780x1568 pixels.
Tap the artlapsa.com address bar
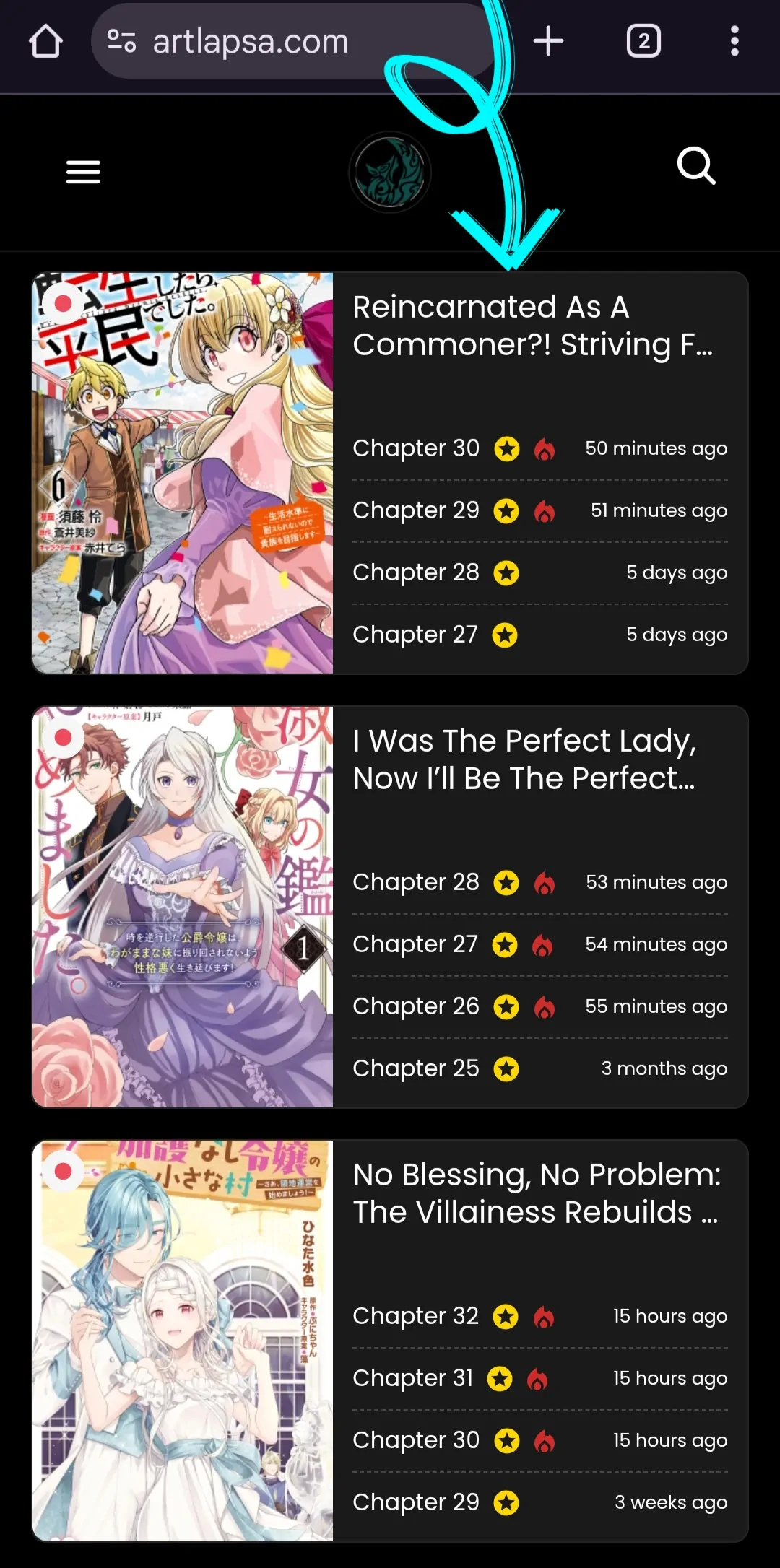(250, 42)
